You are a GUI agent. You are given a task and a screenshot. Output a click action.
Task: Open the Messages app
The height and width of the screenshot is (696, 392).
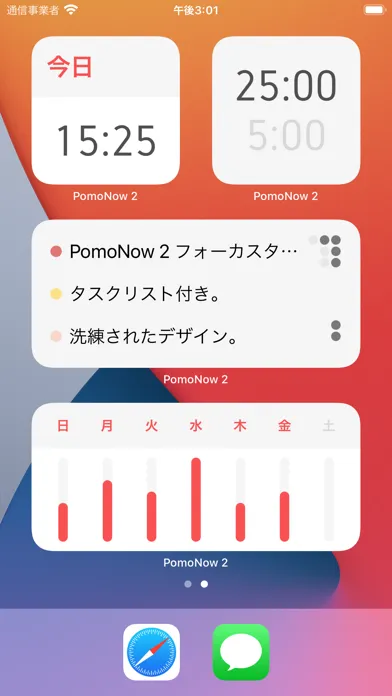click(x=241, y=652)
